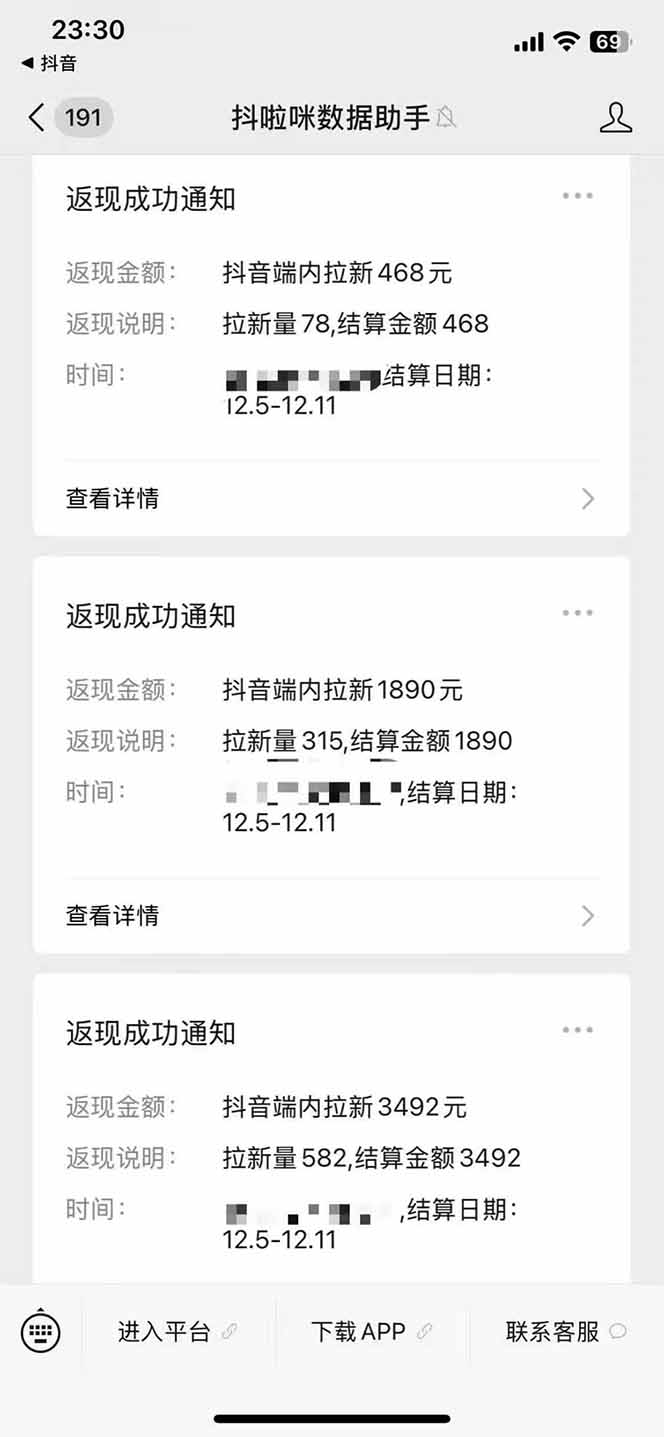Return to the 抖音 app
This screenshot has height=1437, width=664.
pyautogui.click(x=50, y=63)
